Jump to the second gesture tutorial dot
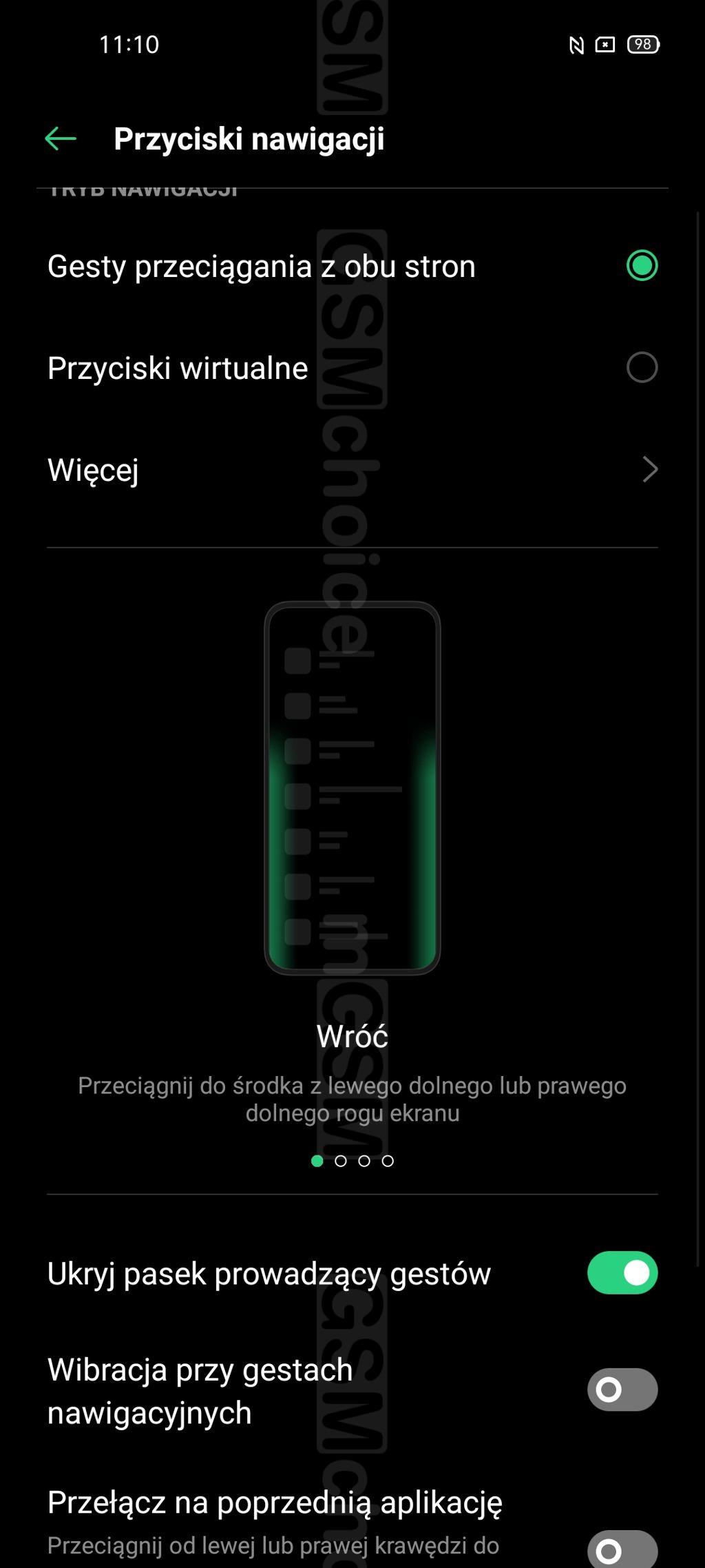This screenshot has width=705, height=1568. click(x=340, y=1161)
